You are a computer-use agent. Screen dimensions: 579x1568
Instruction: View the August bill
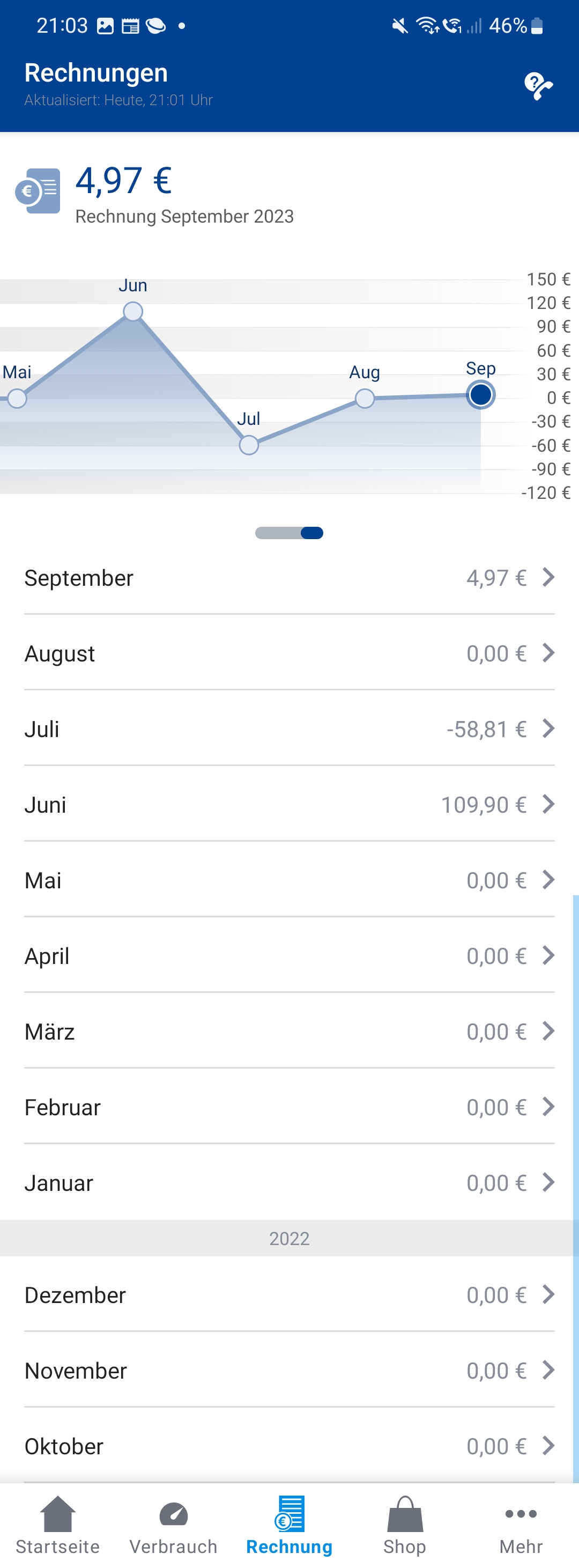click(x=289, y=653)
